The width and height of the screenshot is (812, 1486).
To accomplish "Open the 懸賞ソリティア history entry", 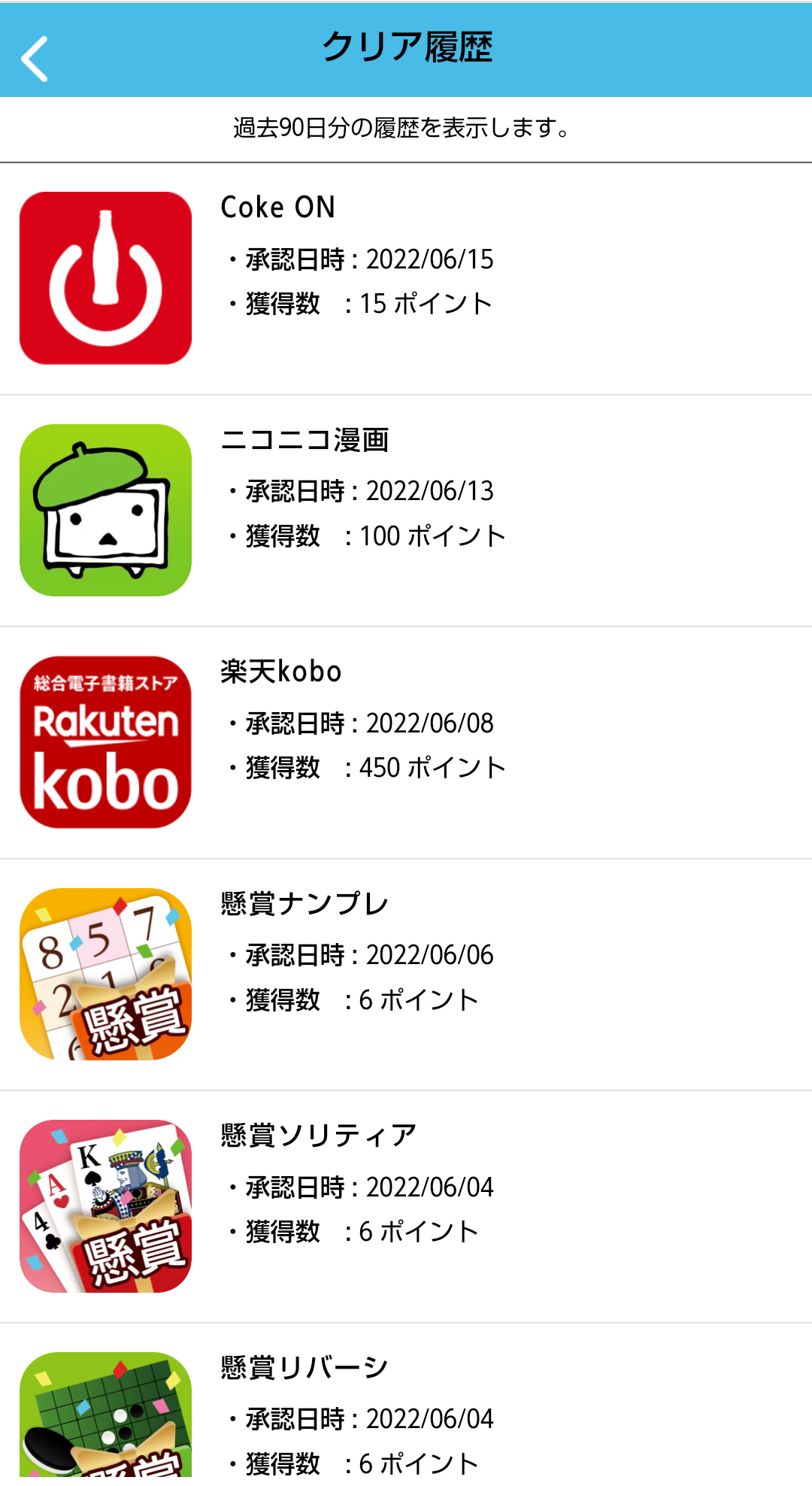I will click(406, 1206).
